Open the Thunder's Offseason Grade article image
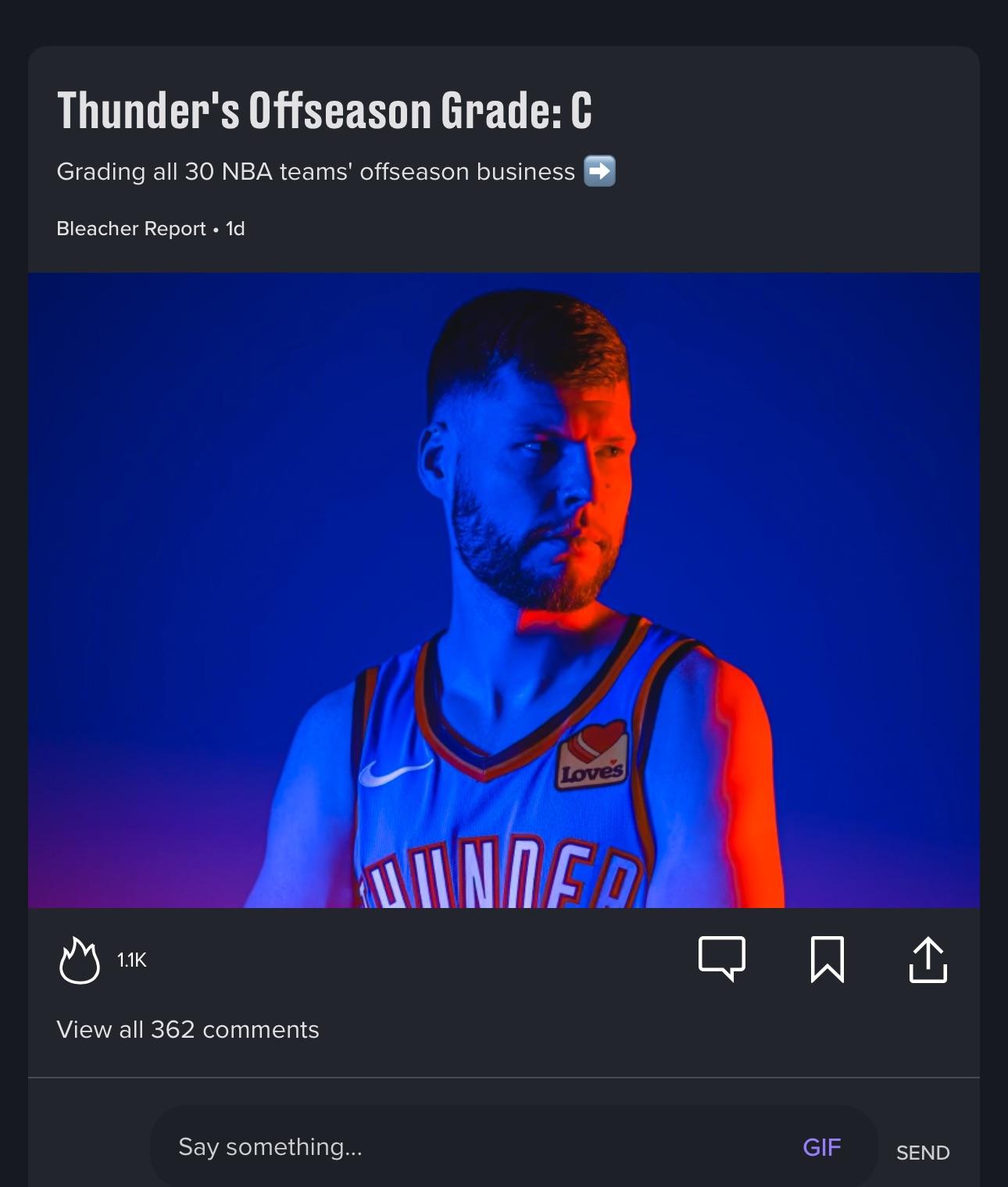The image size is (1008, 1187). (x=503, y=590)
